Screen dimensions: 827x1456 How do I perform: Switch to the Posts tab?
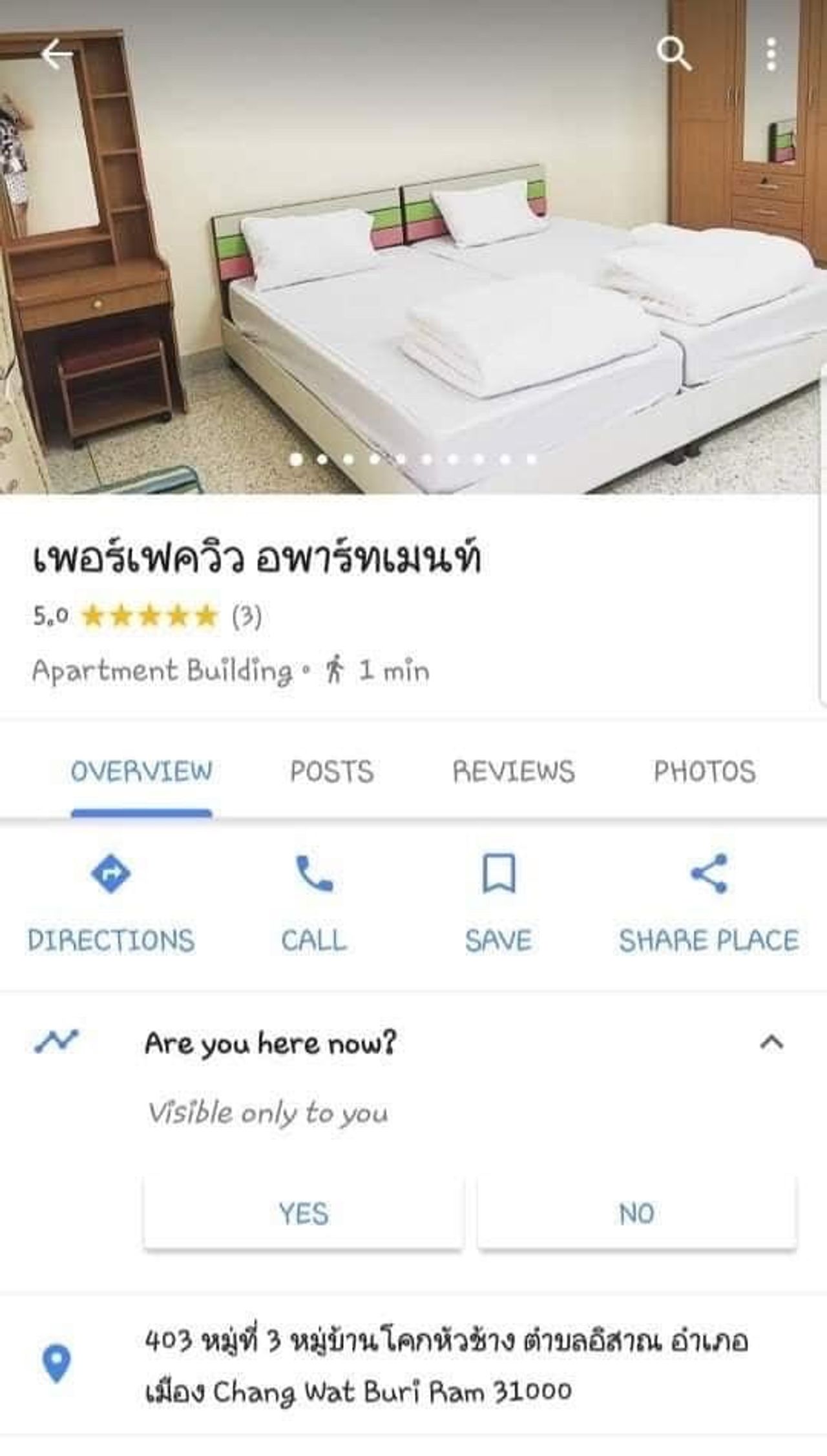coord(331,771)
